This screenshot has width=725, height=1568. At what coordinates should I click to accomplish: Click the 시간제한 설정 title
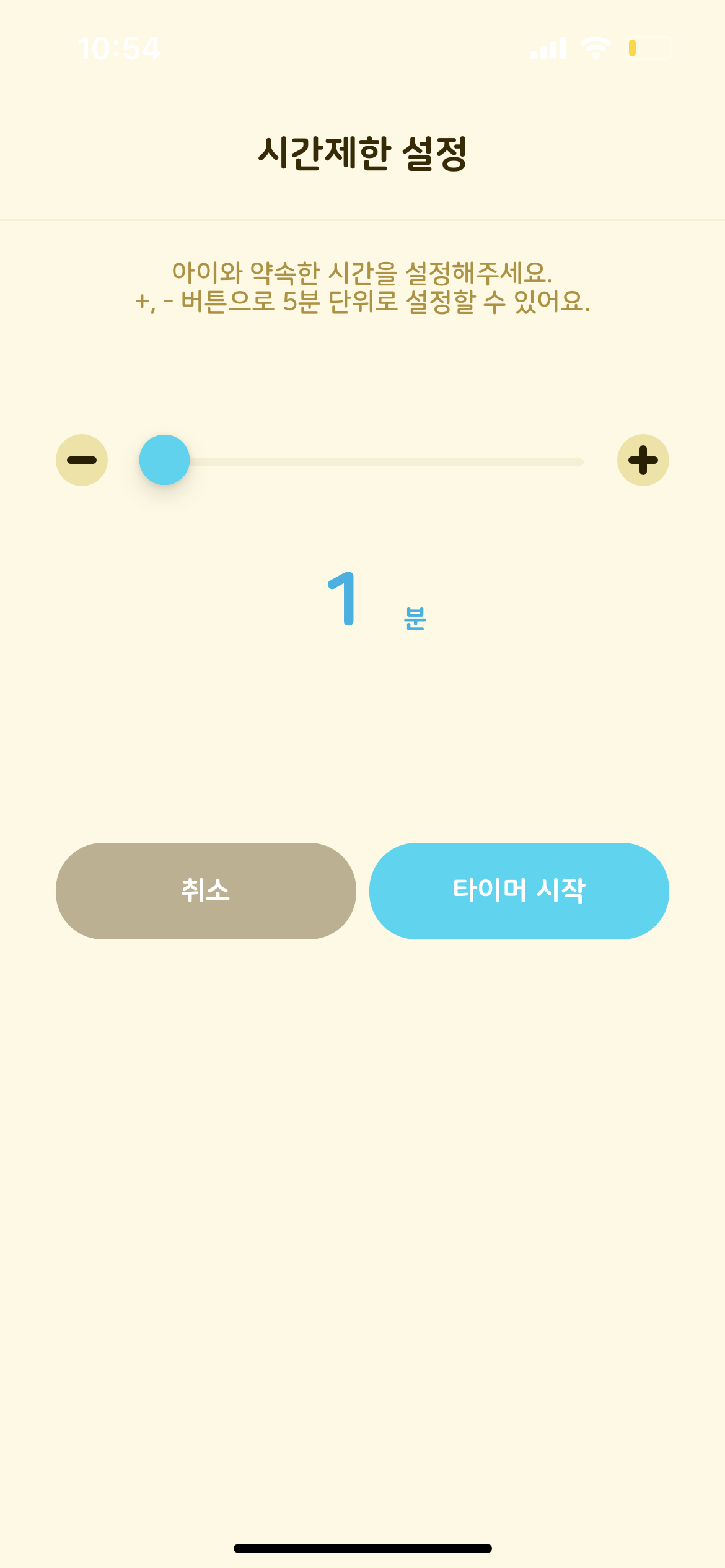pyautogui.click(x=362, y=150)
